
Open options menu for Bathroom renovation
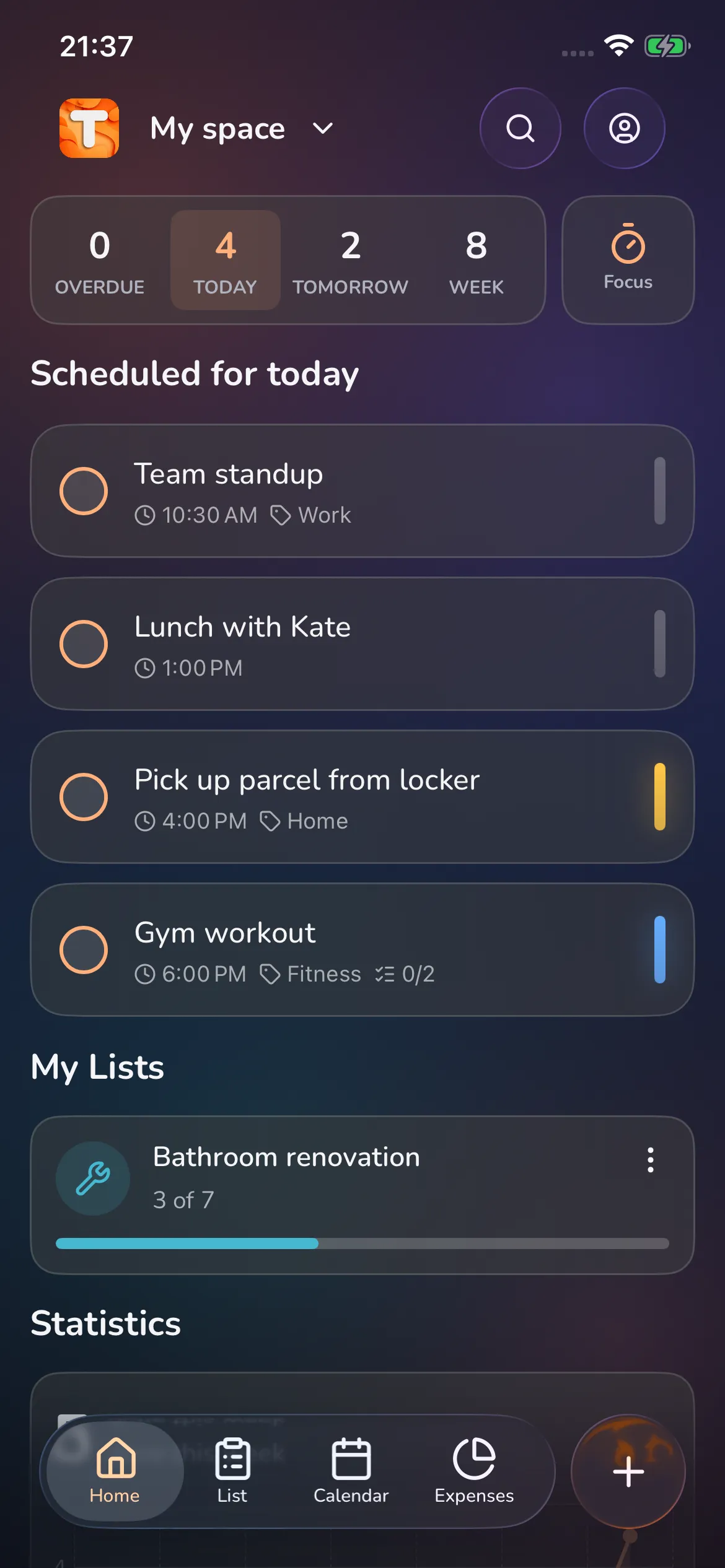tap(651, 1160)
